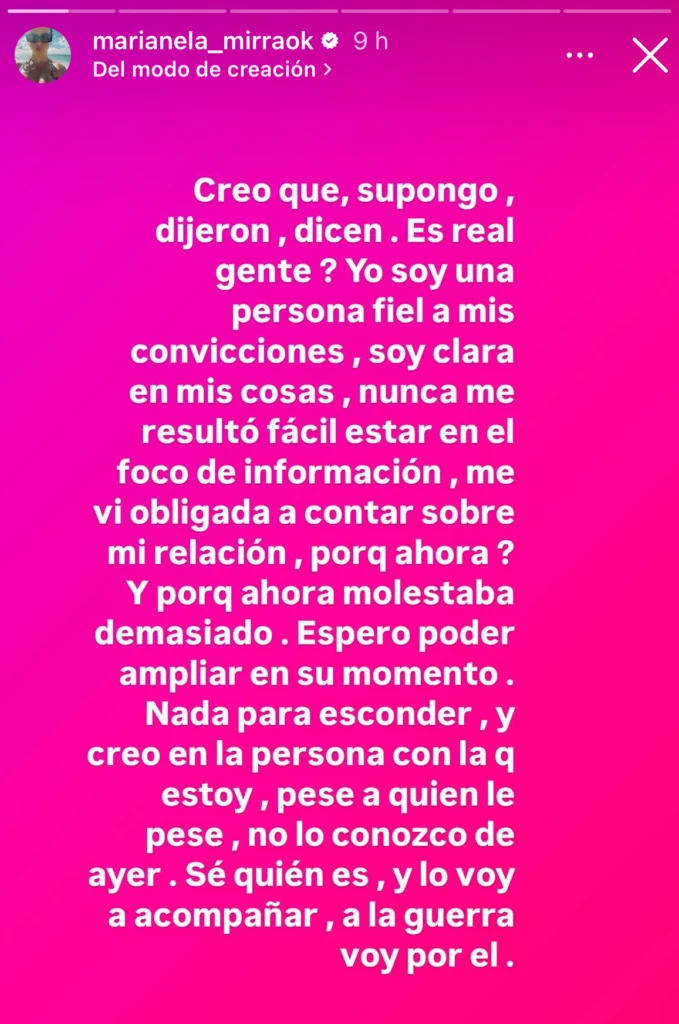The height and width of the screenshot is (1024, 679).
Task: Open the three-dot story options menu
Action: coord(580,56)
